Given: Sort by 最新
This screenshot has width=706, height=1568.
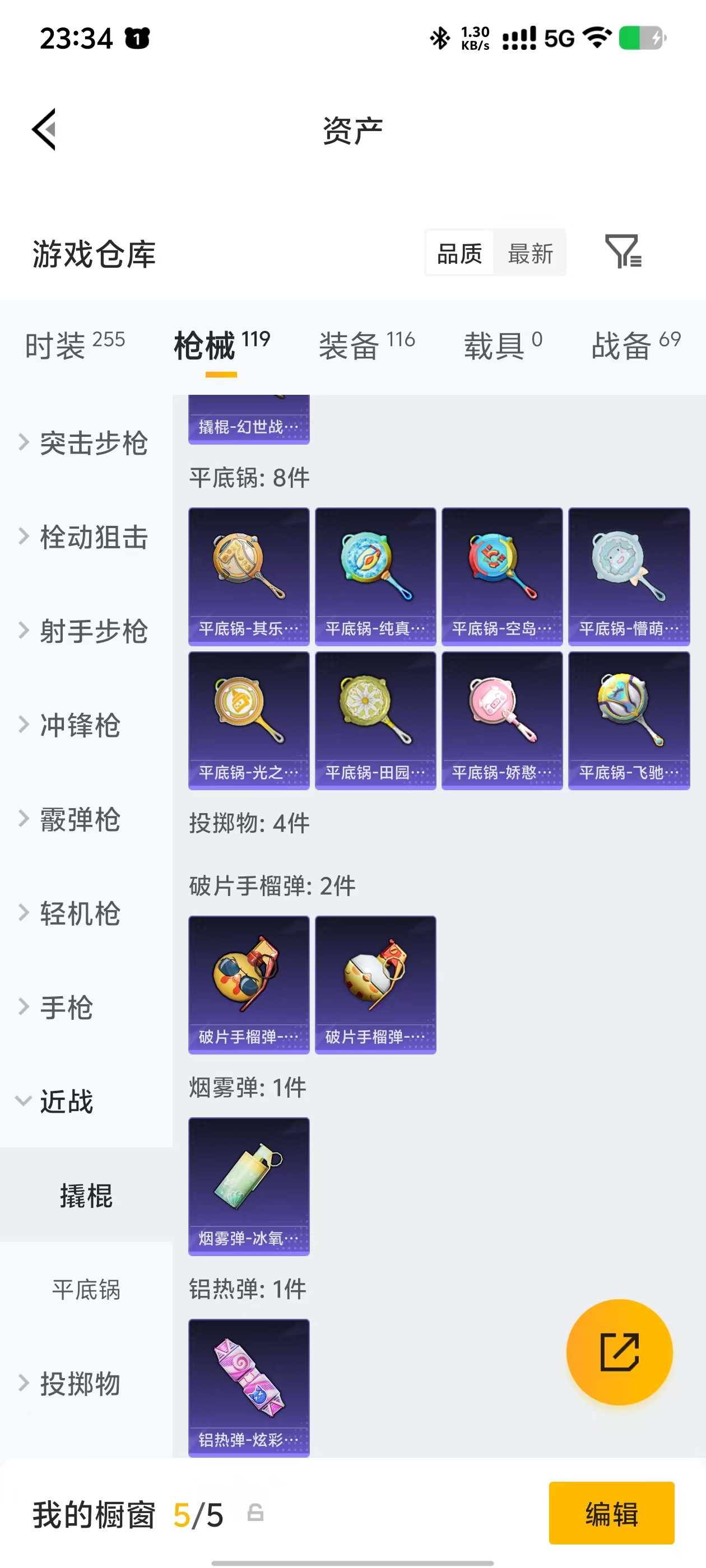Looking at the screenshot, I should click(530, 253).
